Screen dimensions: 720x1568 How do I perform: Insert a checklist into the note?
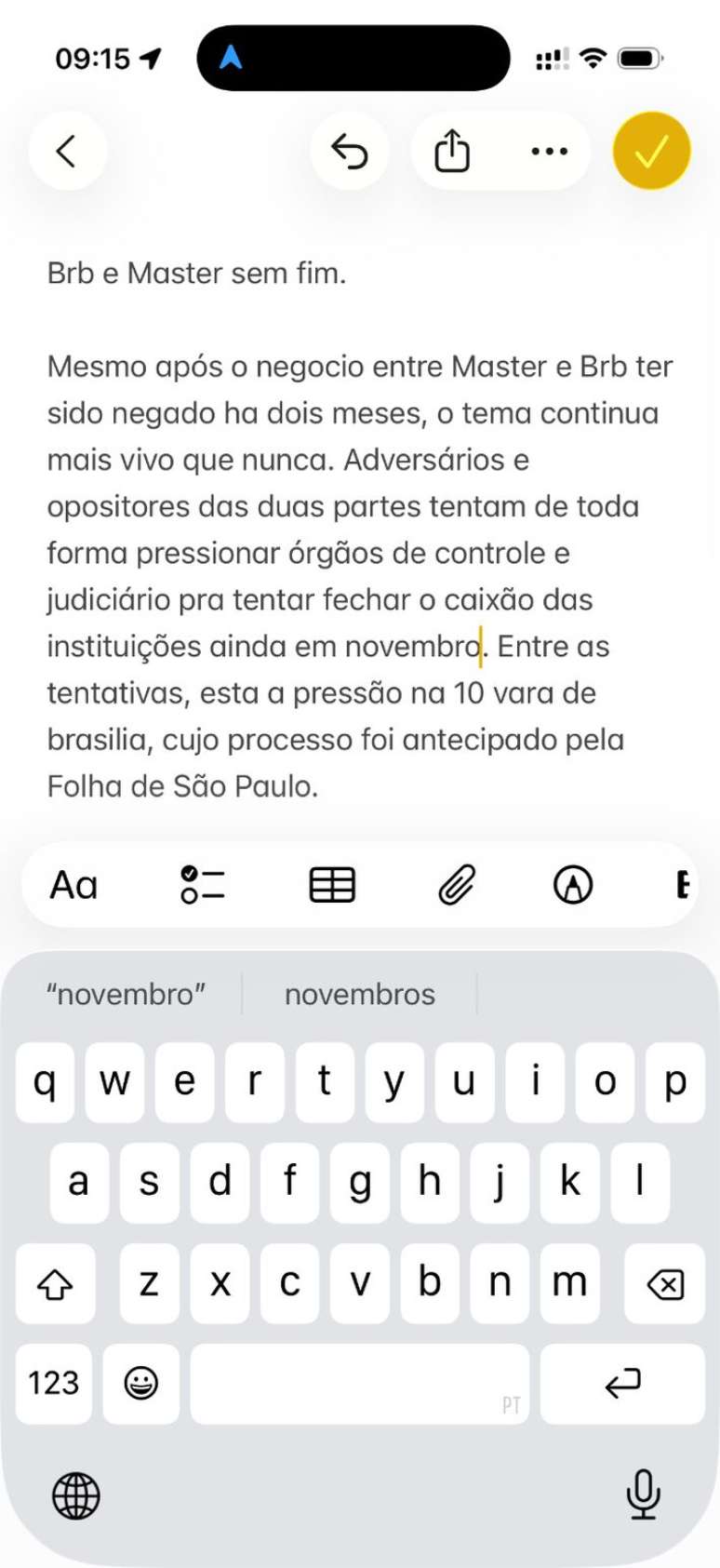point(203,885)
